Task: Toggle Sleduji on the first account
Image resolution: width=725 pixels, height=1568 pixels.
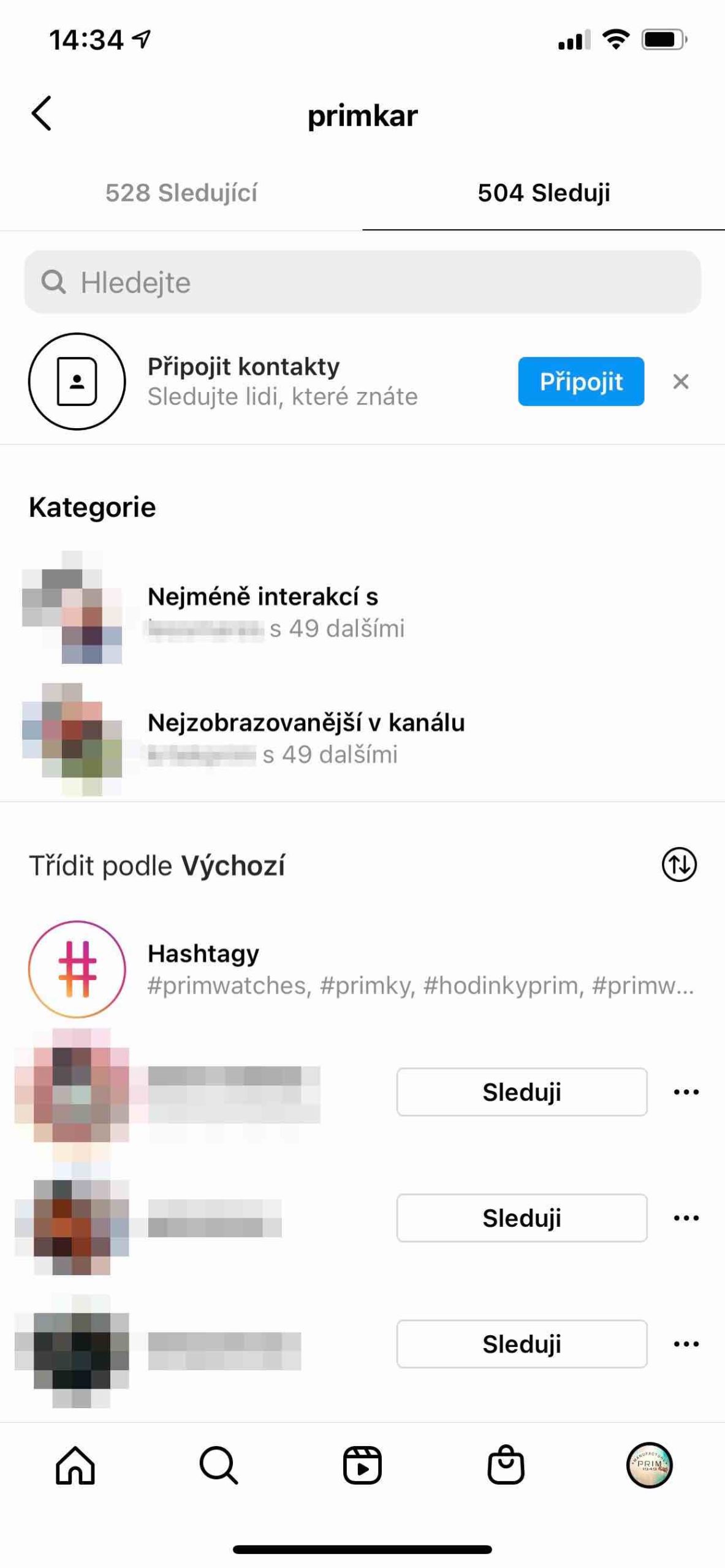Action: pyautogui.click(x=522, y=1092)
